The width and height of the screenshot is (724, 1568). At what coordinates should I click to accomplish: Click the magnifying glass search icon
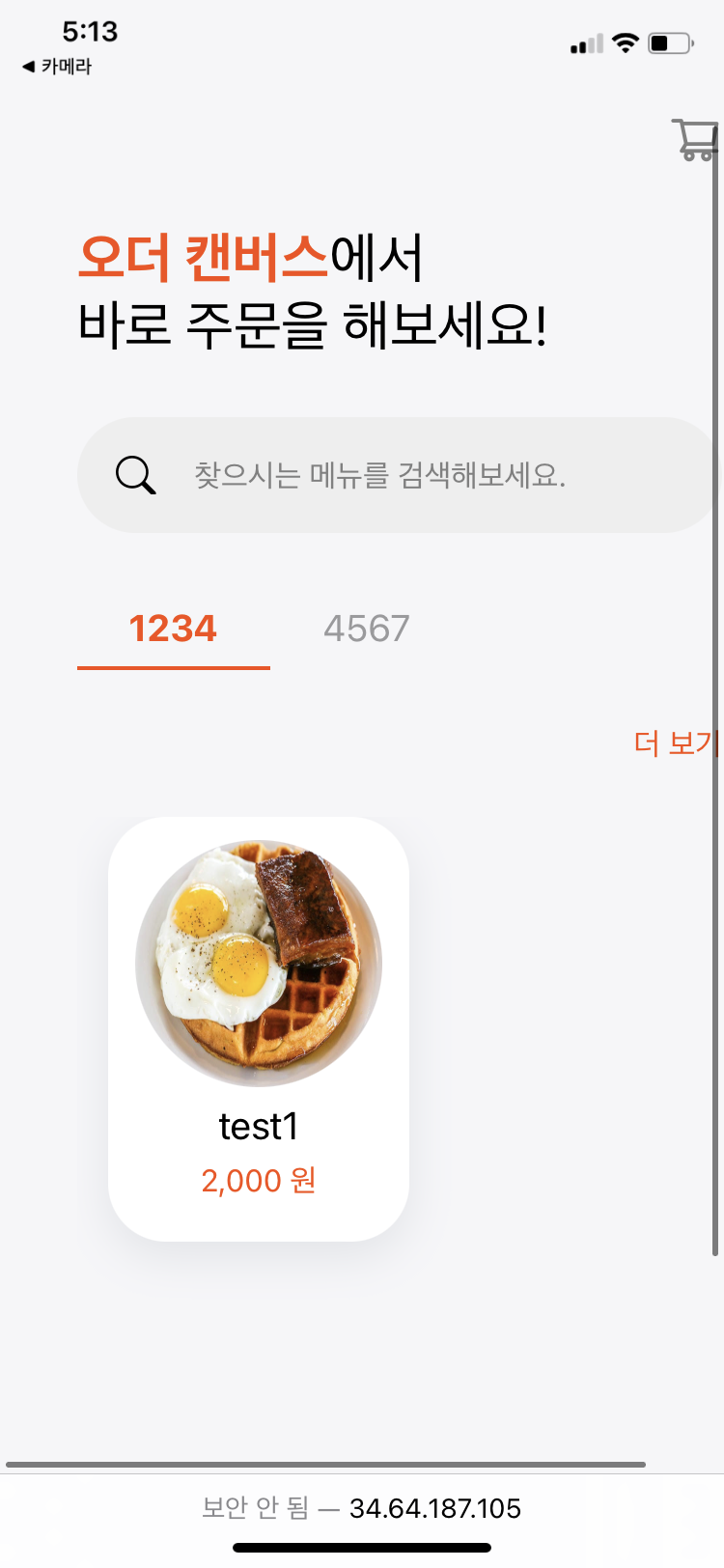135,474
